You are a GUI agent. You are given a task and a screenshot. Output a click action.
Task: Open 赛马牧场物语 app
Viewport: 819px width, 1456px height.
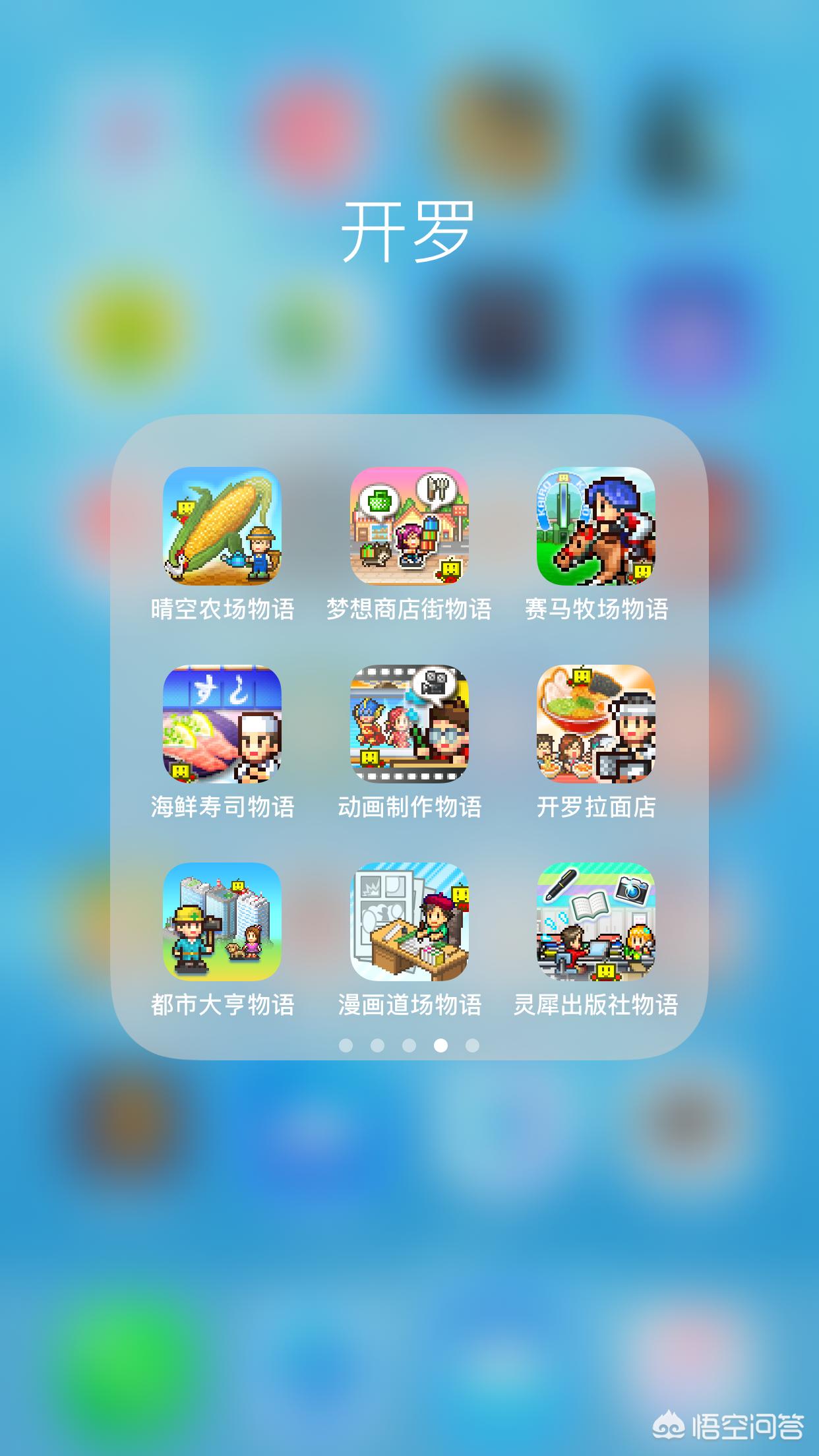pyautogui.click(x=596, y=526)
